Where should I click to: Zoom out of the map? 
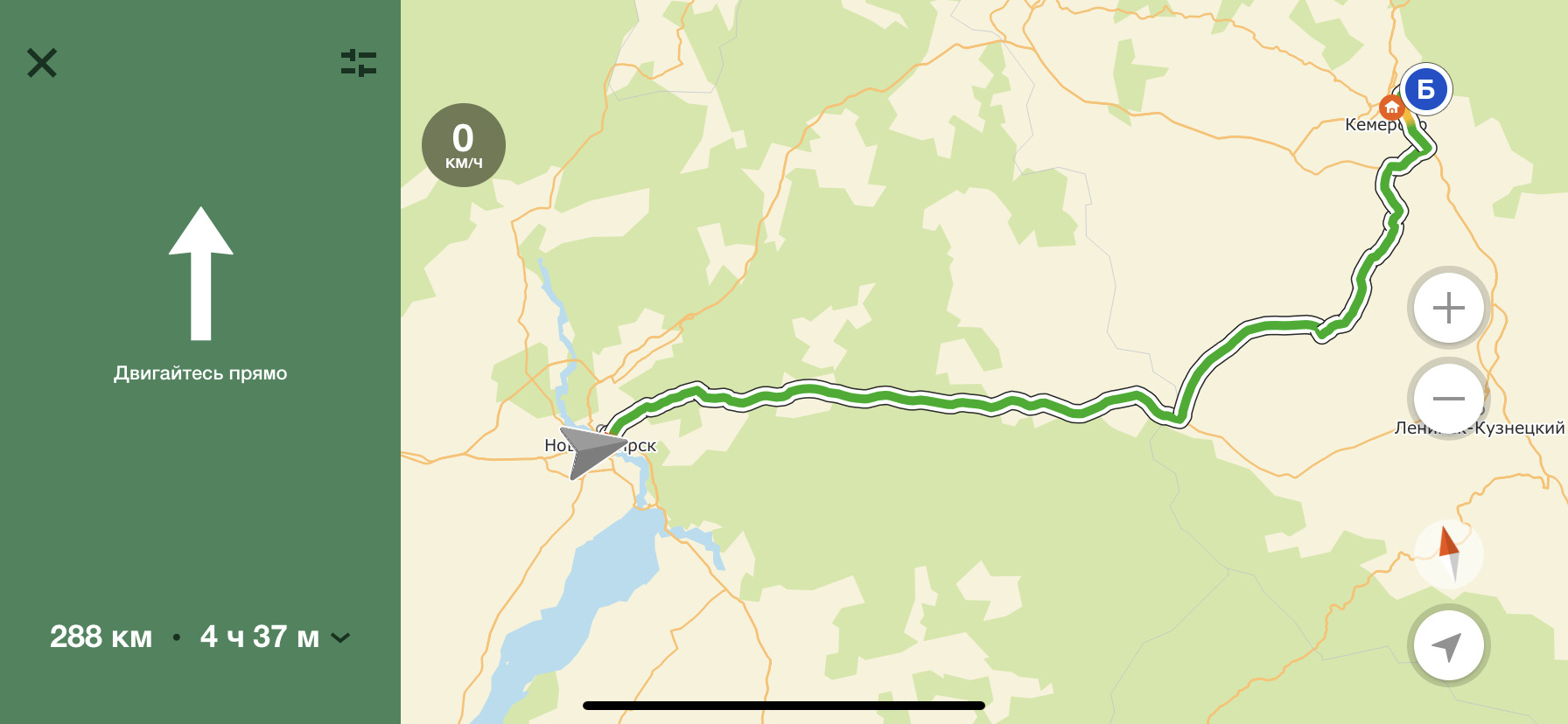[1448, 398]
